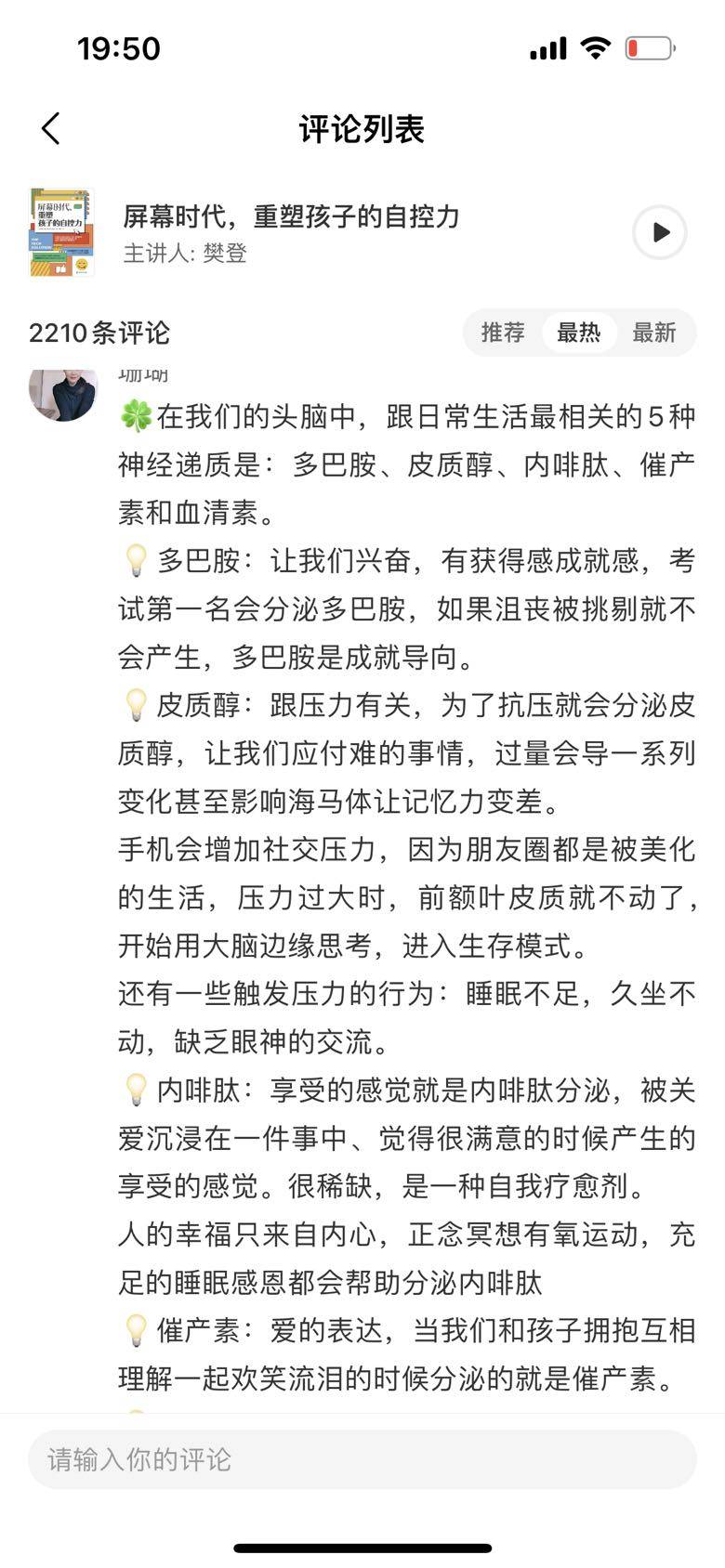This screenshot has width=725, height=1568.
Task: Play the 屏幕时代 audio lecture
Action: point(660,232)
